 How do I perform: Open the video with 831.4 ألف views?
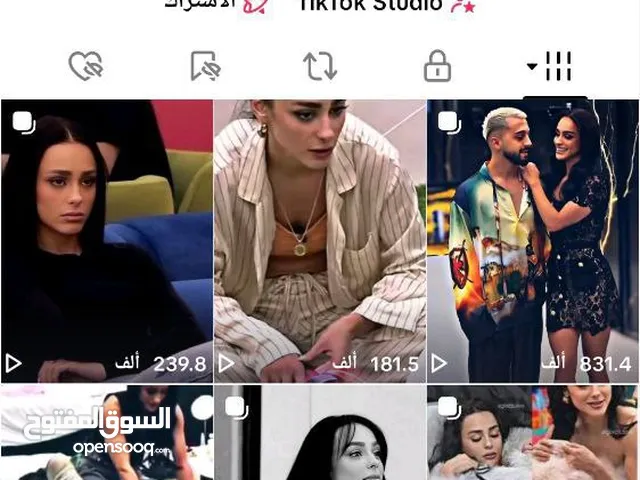533,240
